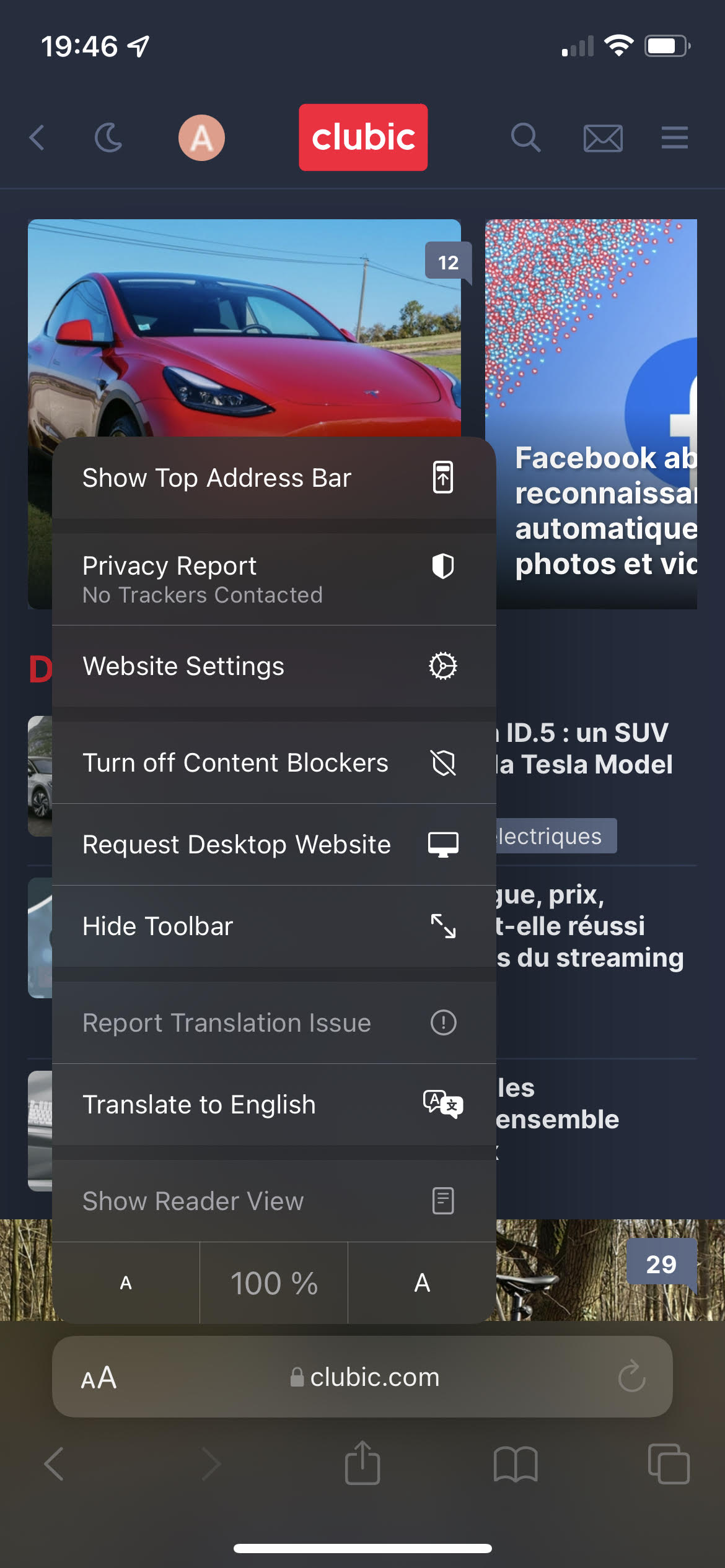The height and width of the screenshot is (1568, 725).
Task: Reset zoom via 100 % button
Action: tap(274, 1283)
